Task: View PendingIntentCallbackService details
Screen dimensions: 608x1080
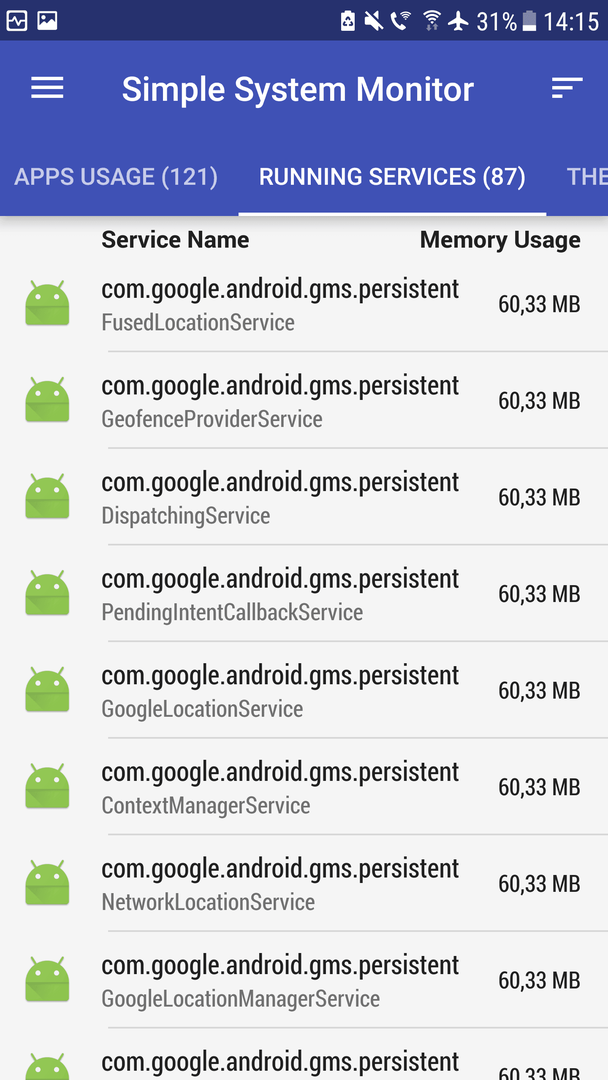Action: point(304,593)
